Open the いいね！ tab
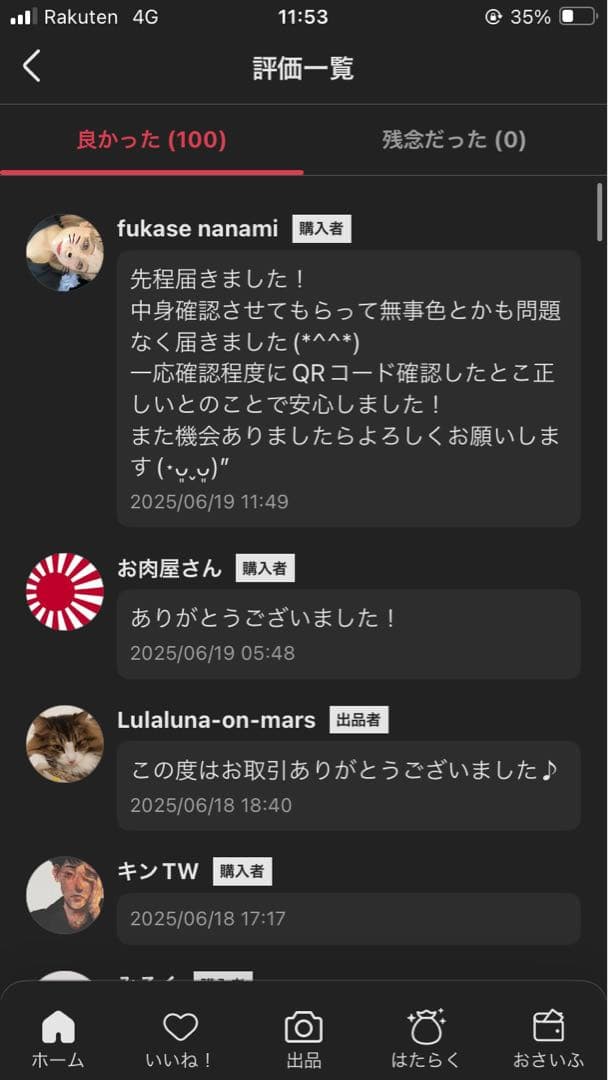 point(181,1039)
